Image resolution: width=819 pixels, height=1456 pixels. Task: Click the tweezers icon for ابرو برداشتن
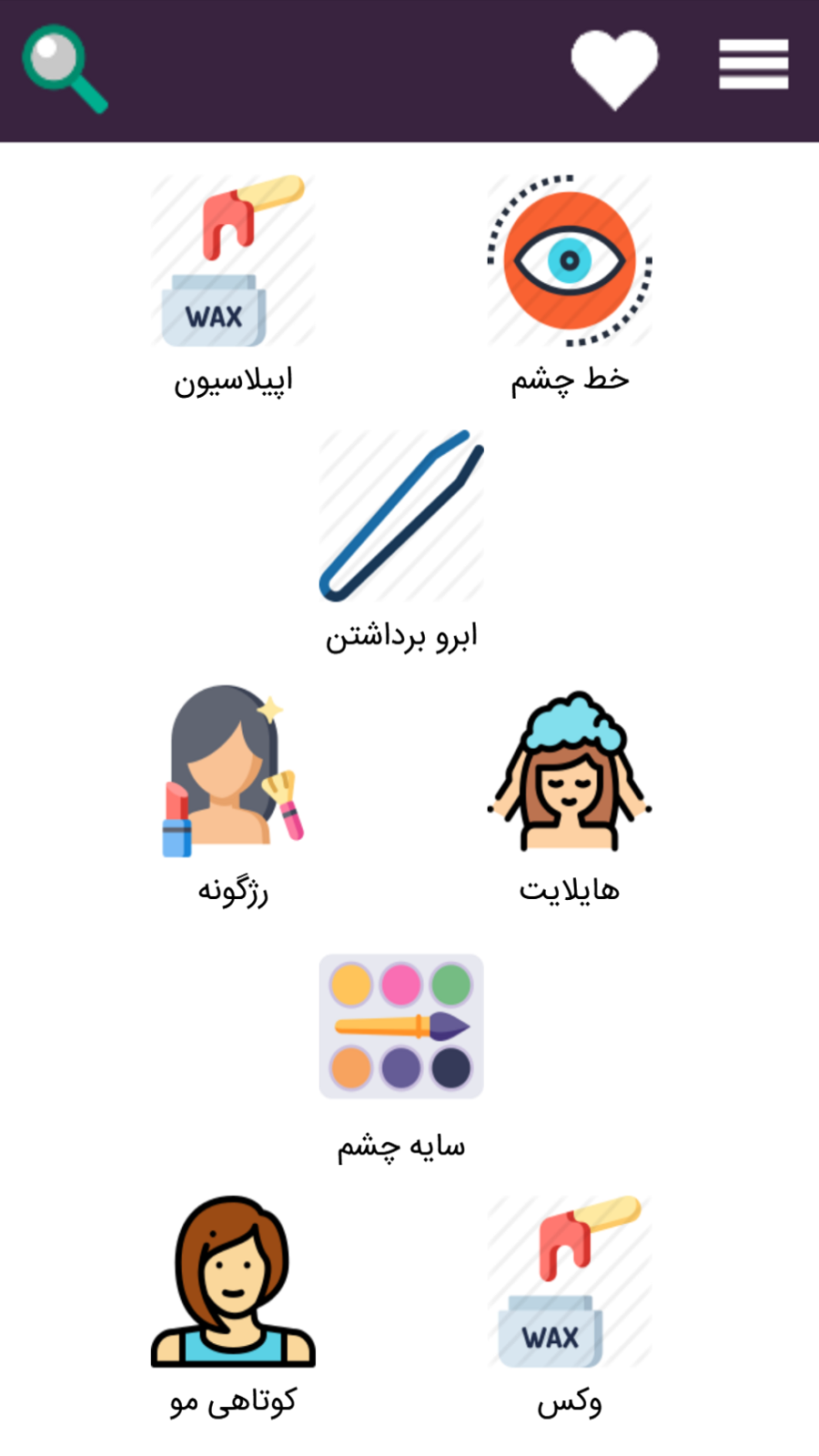point(400,514)
